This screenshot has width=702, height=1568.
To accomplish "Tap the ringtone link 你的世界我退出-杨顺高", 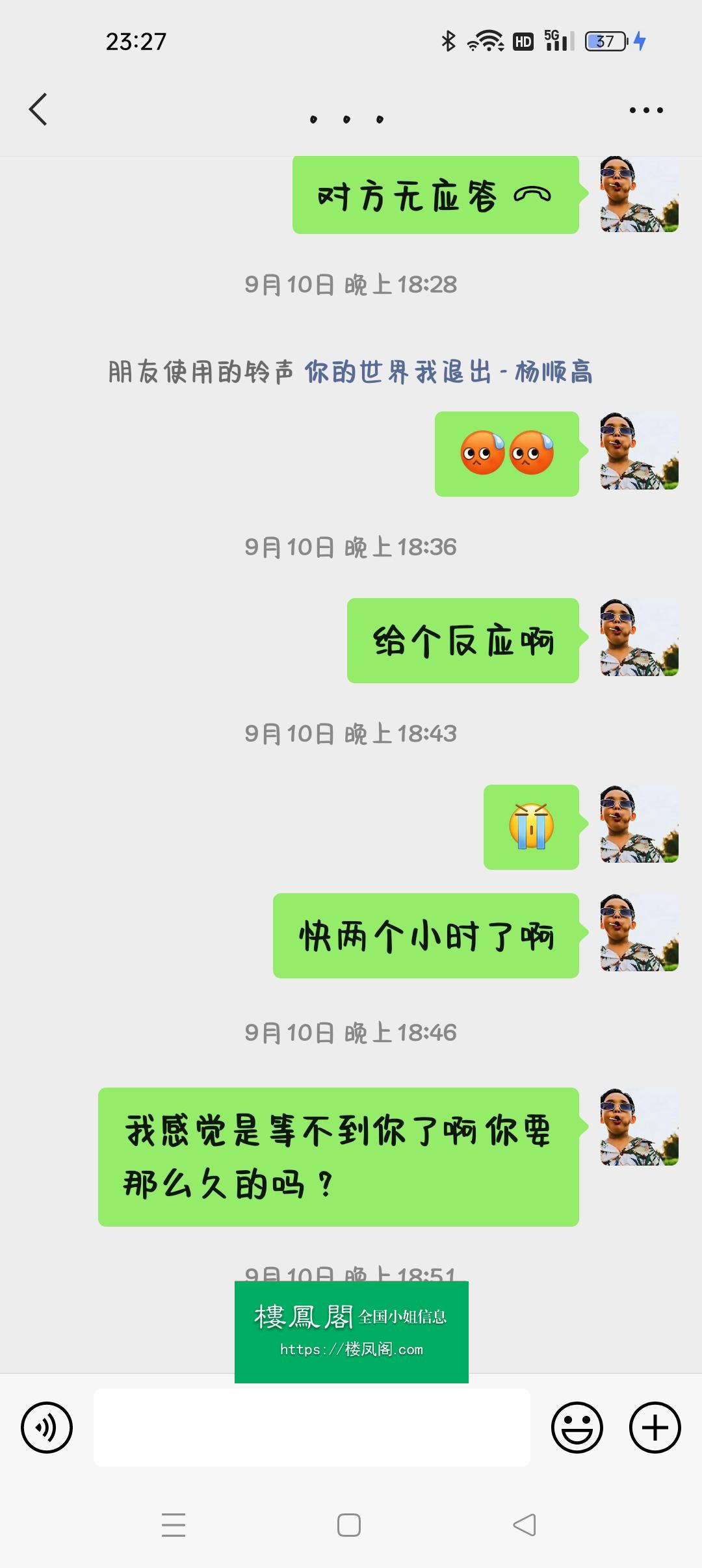I will (448, 372).
